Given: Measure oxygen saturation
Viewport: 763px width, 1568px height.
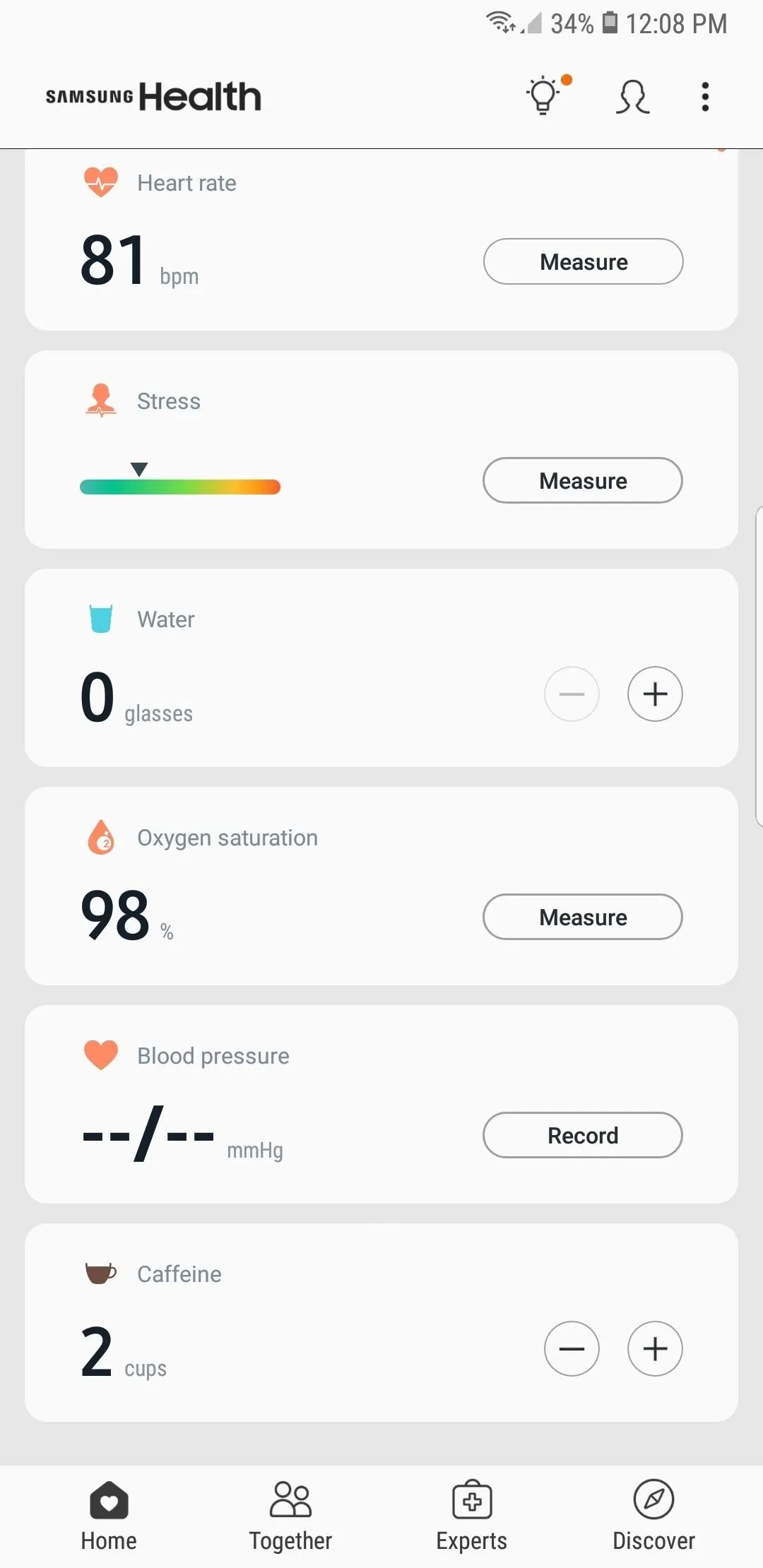Looking at the screenshot, I should coord(583,917).
